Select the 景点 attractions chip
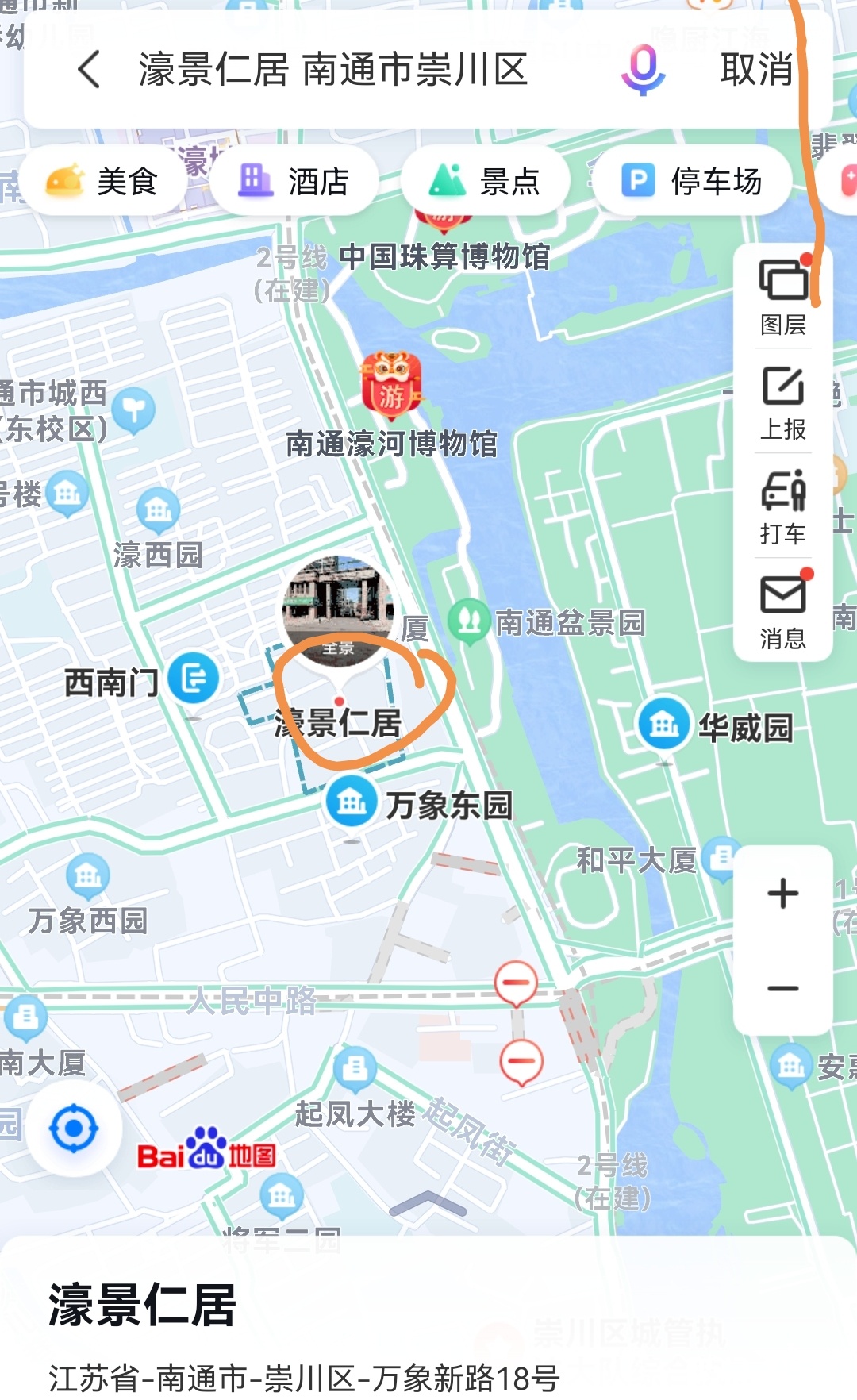 click(486, 181)
